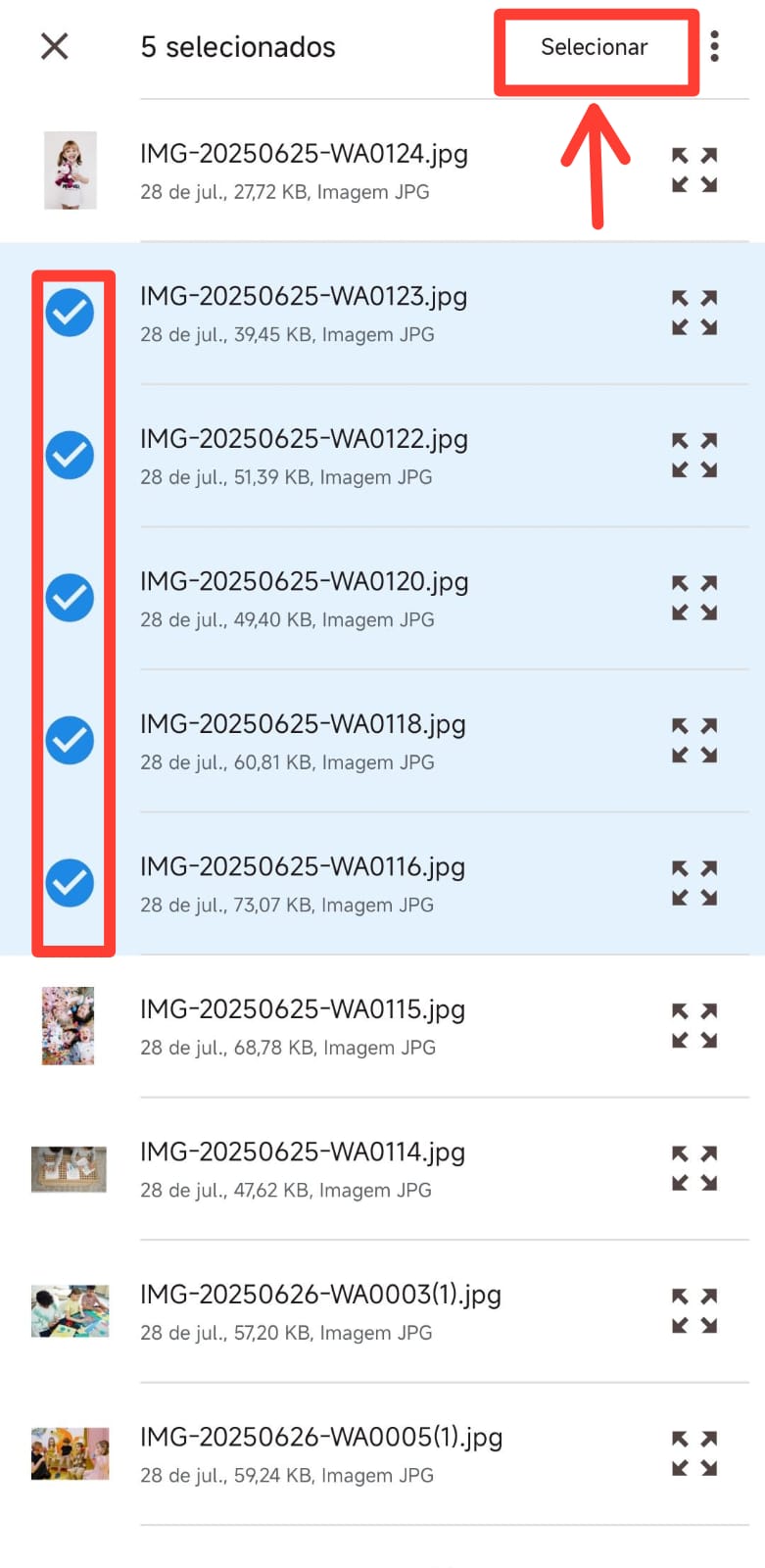View IMG-20250625-WA0114.jpg in fullscreen
Screen dimensions: 765x1568
click(x=694, y=1169)
